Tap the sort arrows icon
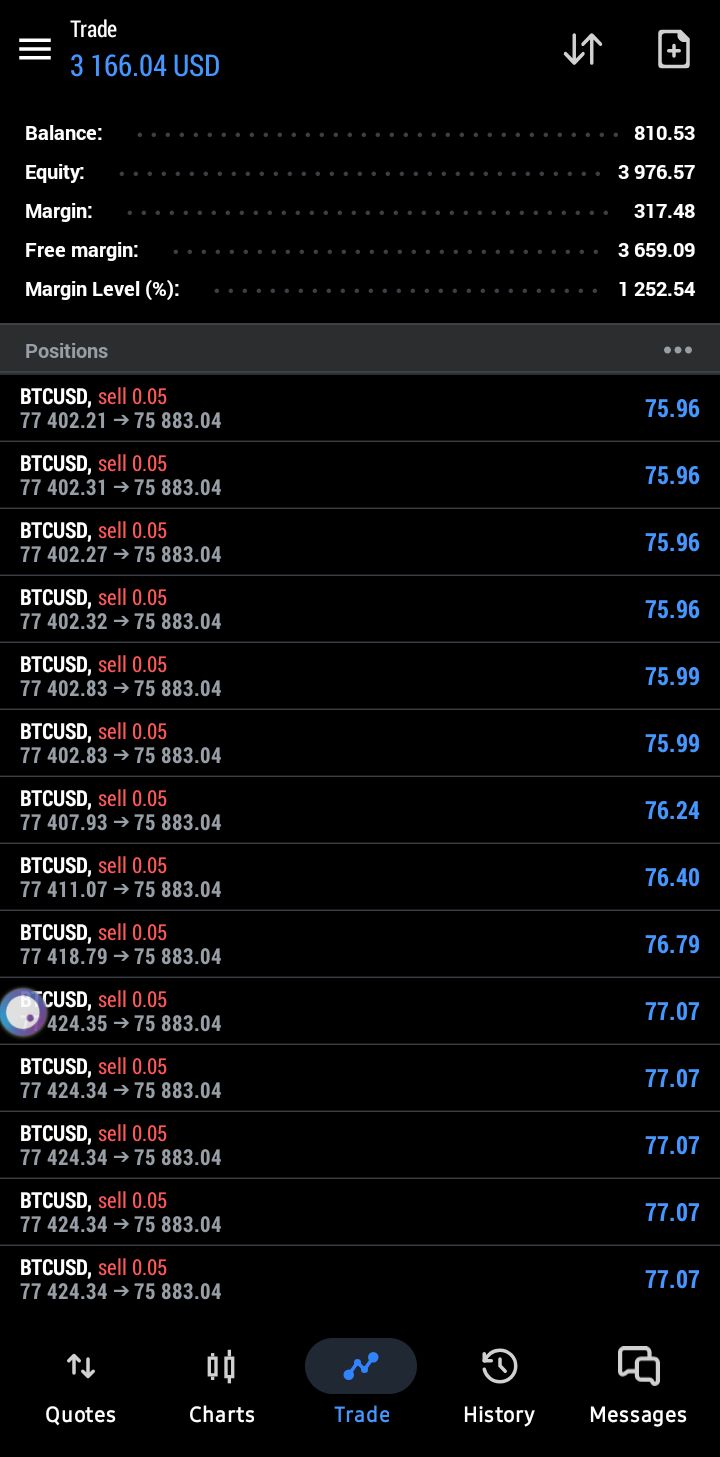This screenshot has height=1457, width=720. click(583, 49)
